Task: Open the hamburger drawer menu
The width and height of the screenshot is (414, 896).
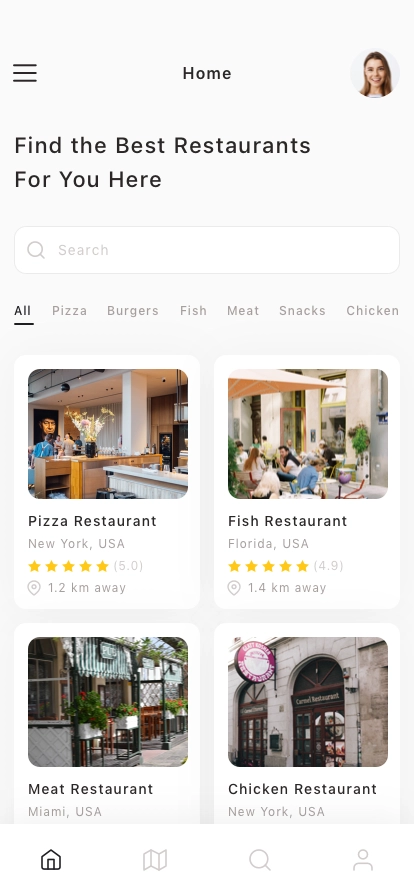Action: pos(25,73)
